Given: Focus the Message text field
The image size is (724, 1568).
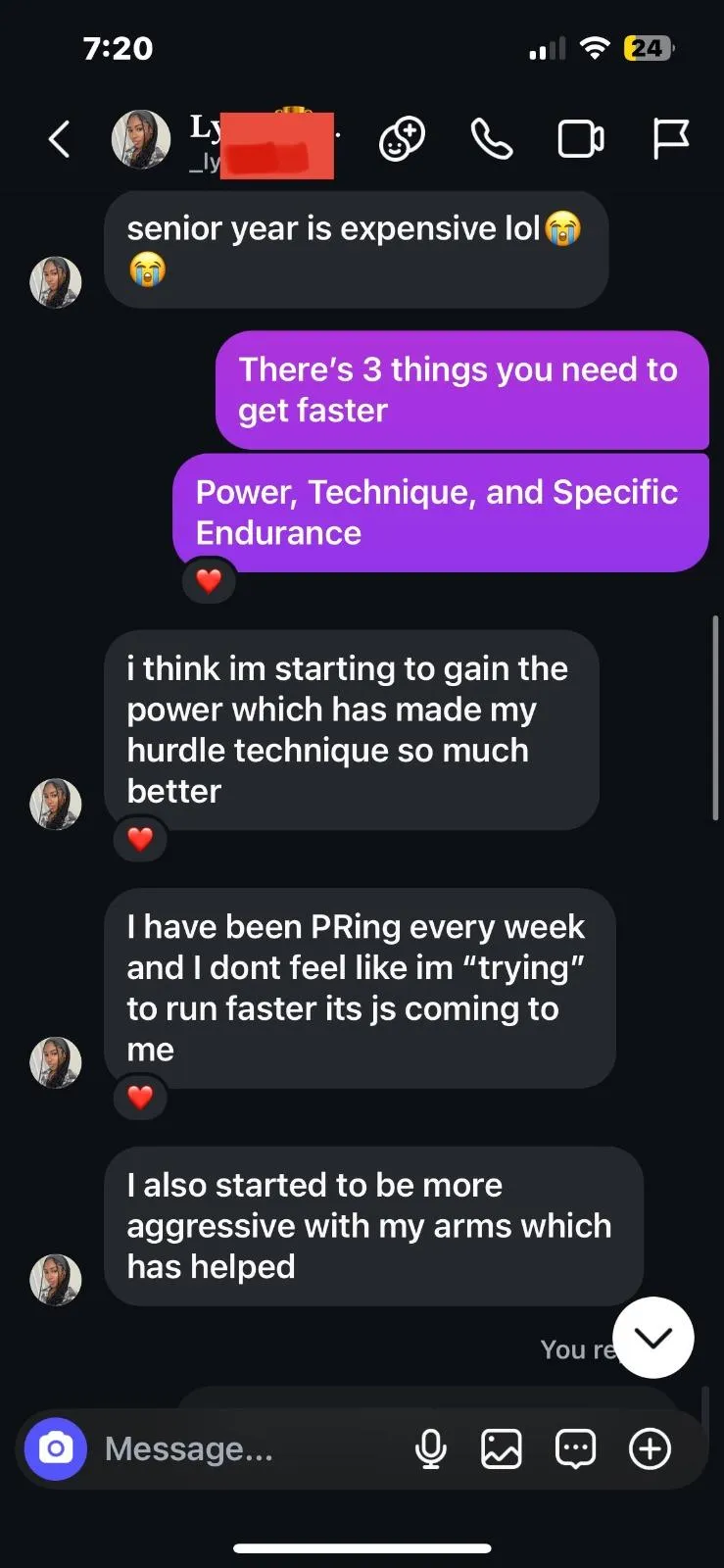Looking at the screenshot, I should 245,1448.
